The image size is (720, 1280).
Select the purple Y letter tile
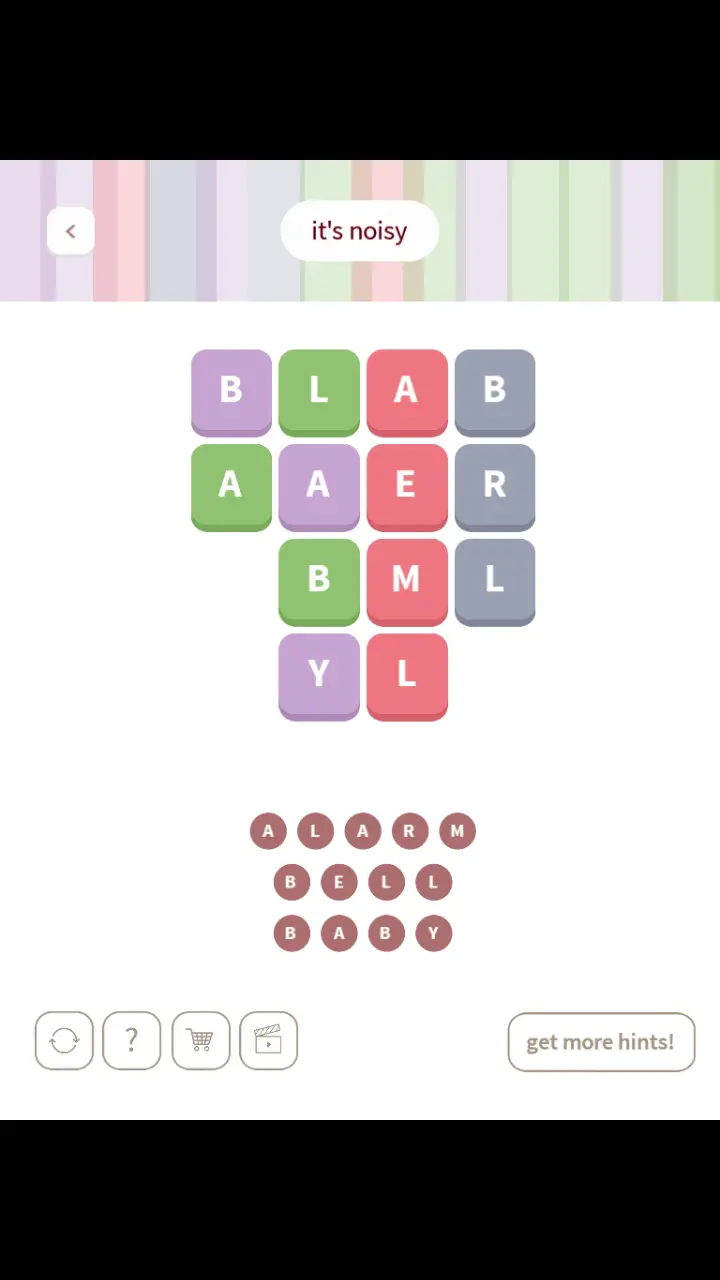click(319, 677)
